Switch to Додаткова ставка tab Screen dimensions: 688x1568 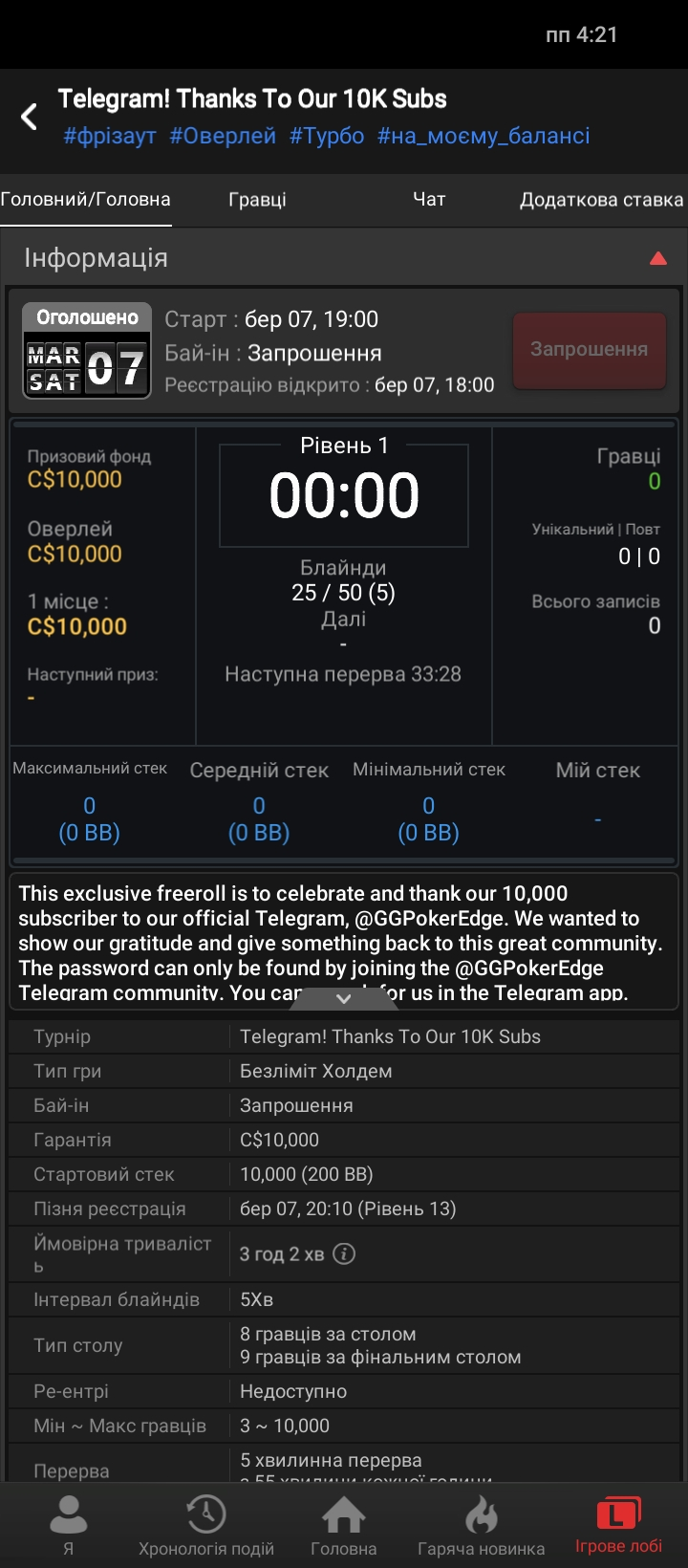(601, 200)
